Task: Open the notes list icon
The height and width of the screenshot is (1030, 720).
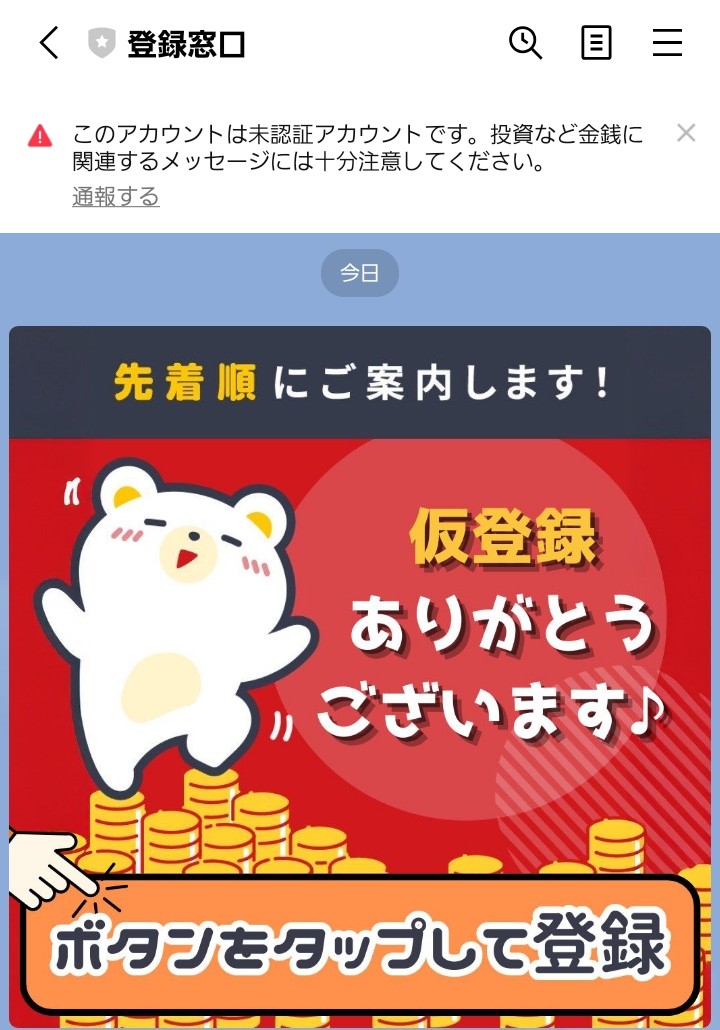Action: 596,43
